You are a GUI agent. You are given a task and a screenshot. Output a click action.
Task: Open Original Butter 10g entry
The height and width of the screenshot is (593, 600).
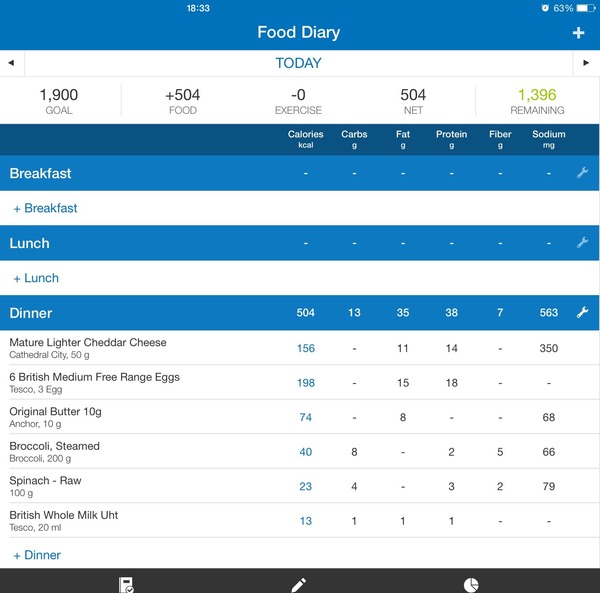click(56, 416)
